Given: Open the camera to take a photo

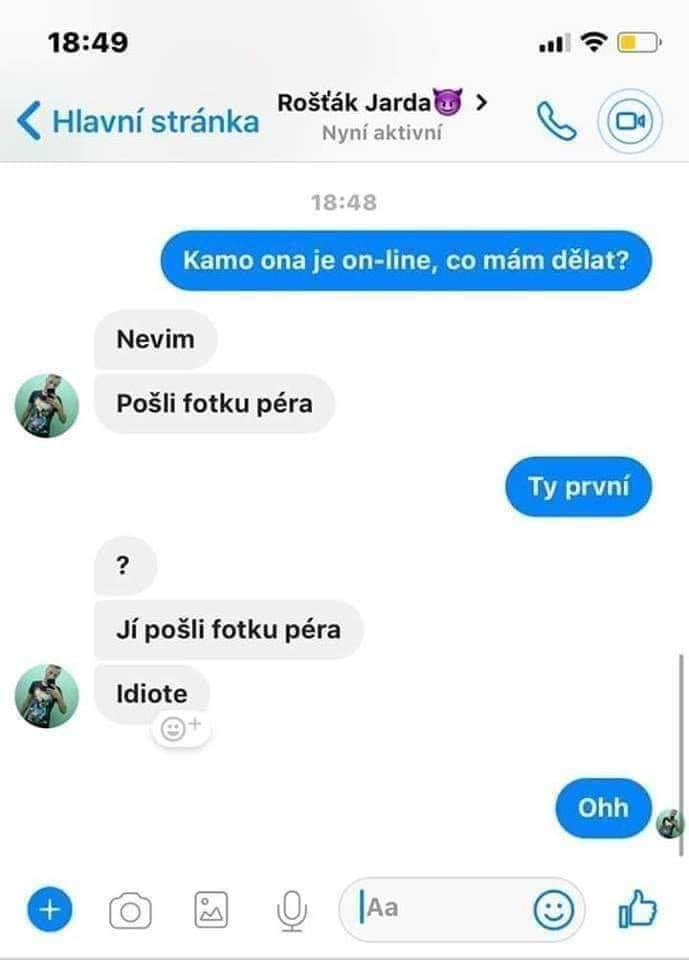Looking at the screenshot, I should pyautogui.click(x=130, y=910).
